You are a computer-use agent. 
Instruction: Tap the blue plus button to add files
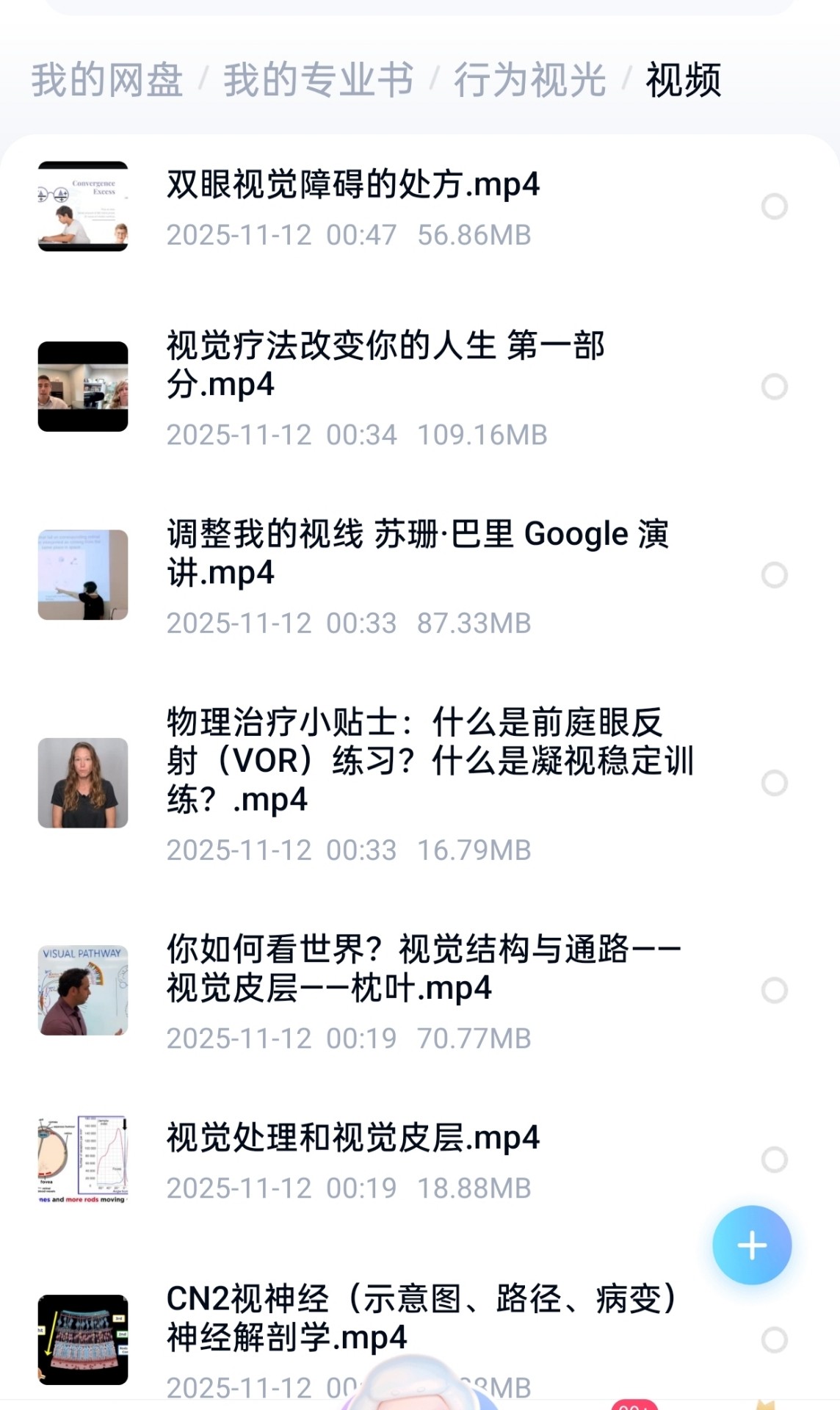click(751, 1245)
